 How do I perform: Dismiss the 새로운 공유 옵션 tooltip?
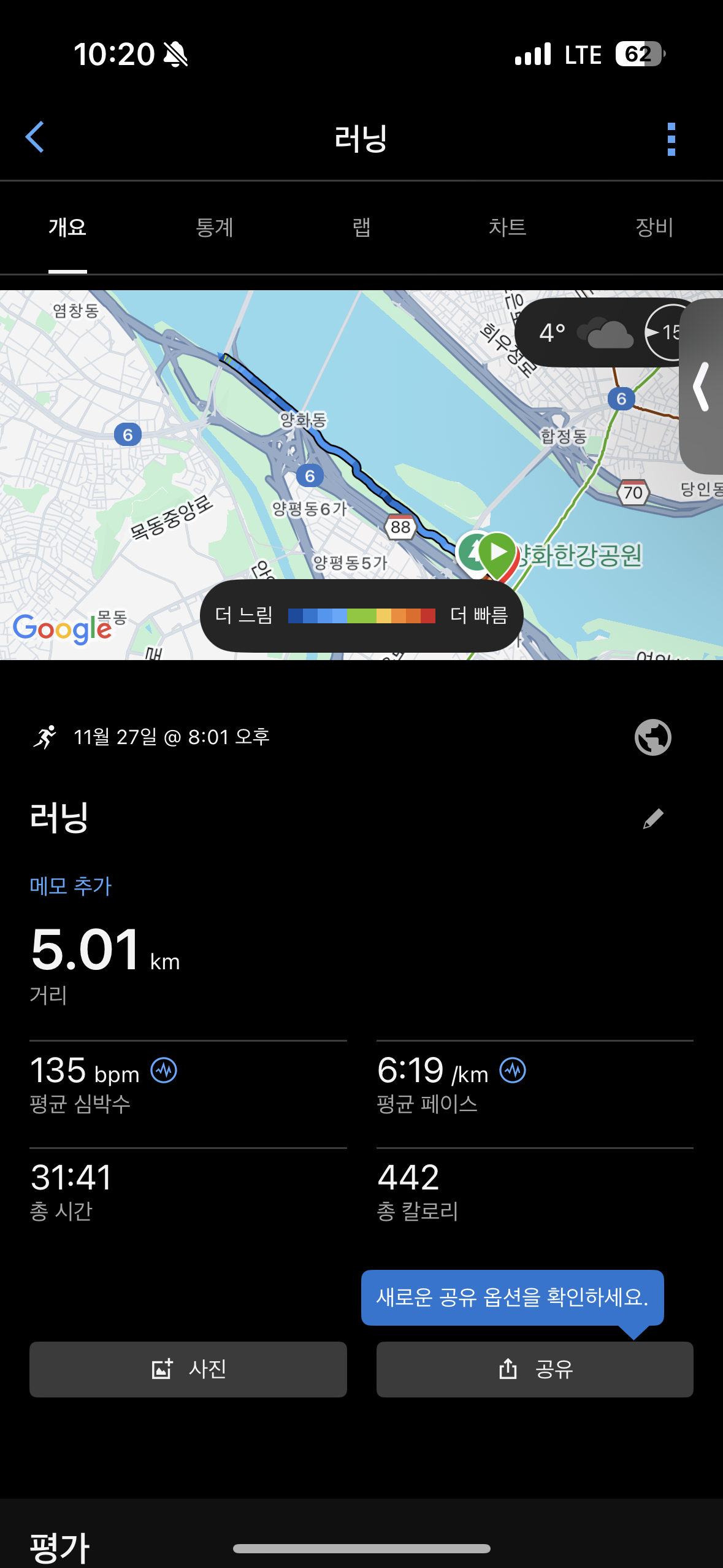tap(512, 1297)
